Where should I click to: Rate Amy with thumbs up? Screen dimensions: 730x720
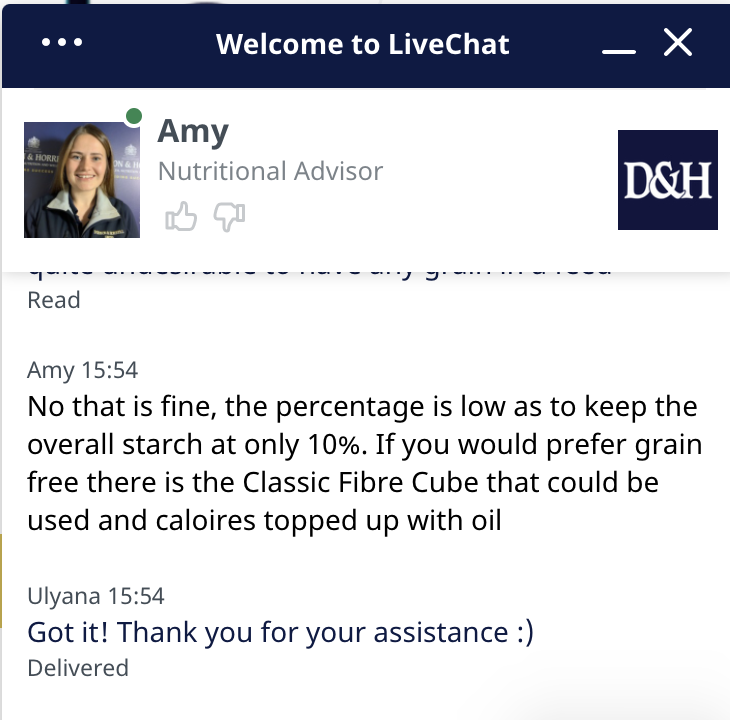181,216
